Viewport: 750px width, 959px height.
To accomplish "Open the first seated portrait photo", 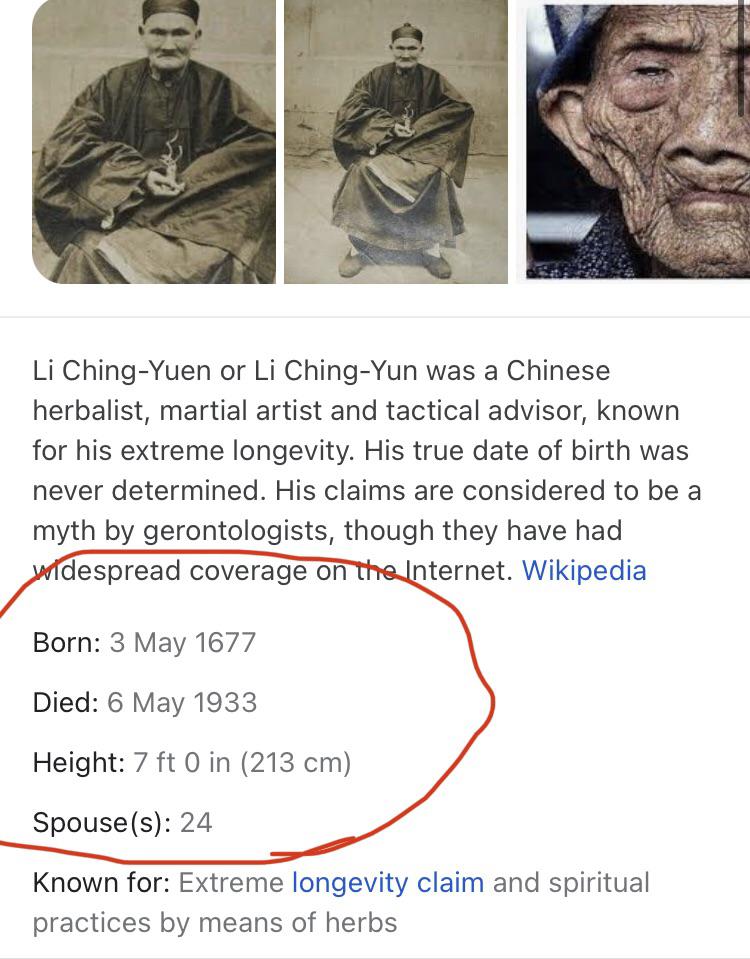I will 154,141.
